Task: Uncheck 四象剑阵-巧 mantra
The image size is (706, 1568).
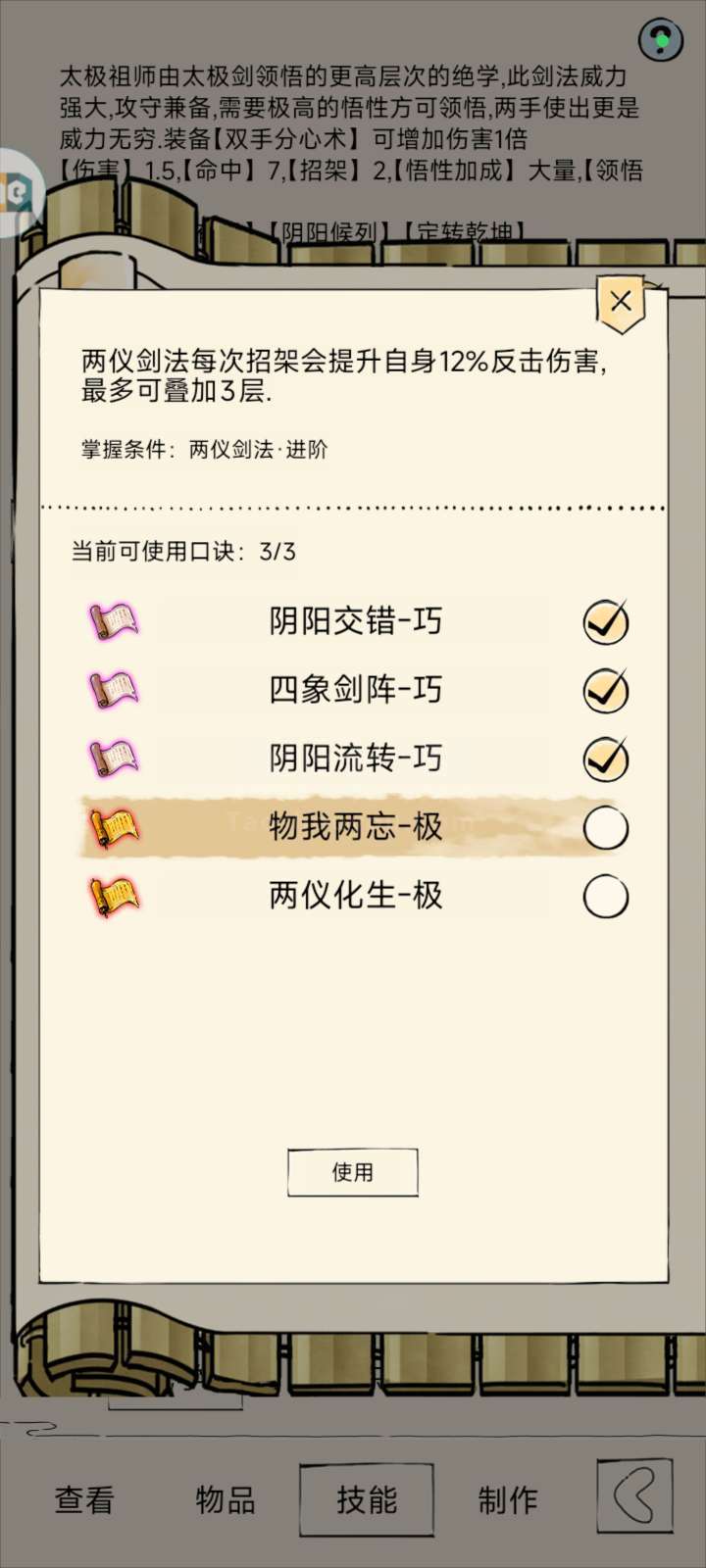Action: (606, 690)
